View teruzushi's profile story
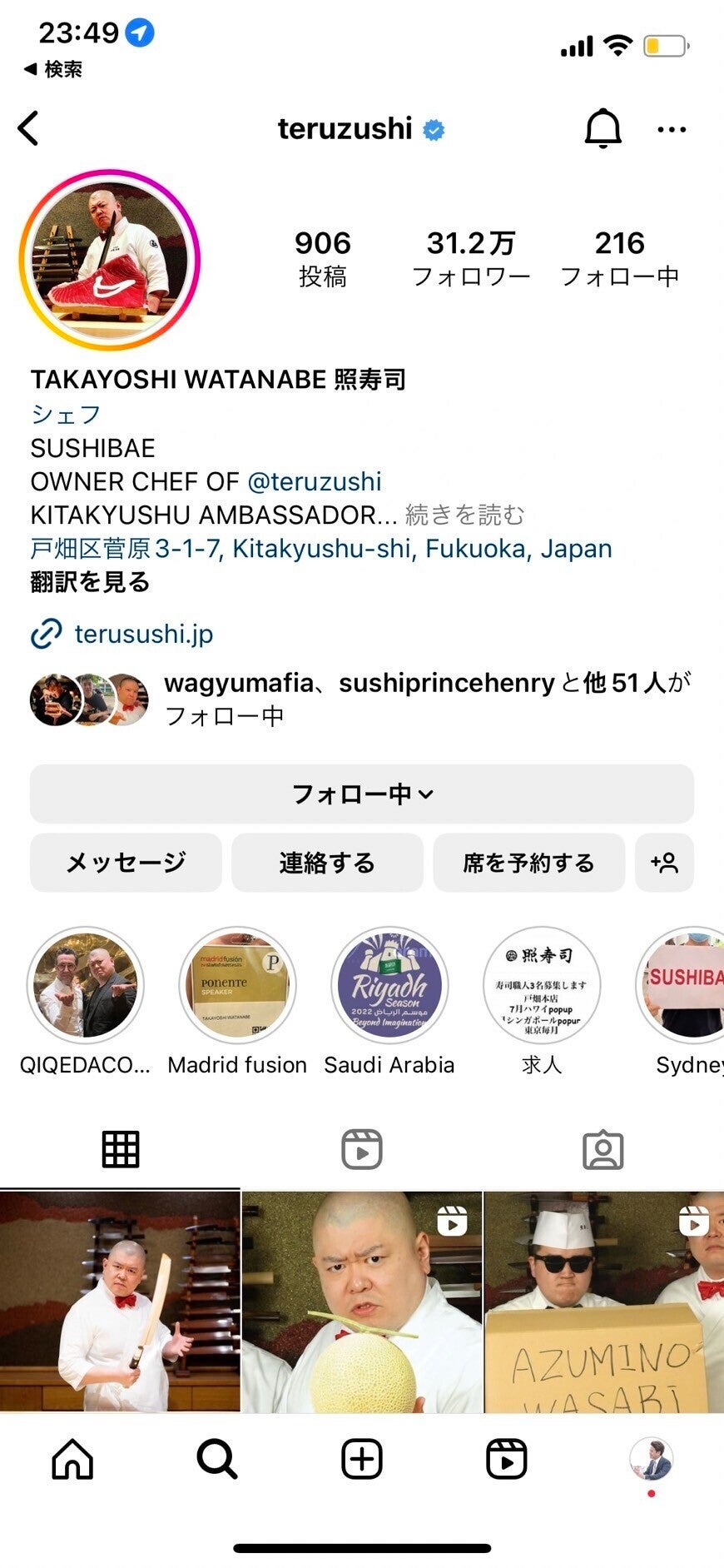 point(109,260)
